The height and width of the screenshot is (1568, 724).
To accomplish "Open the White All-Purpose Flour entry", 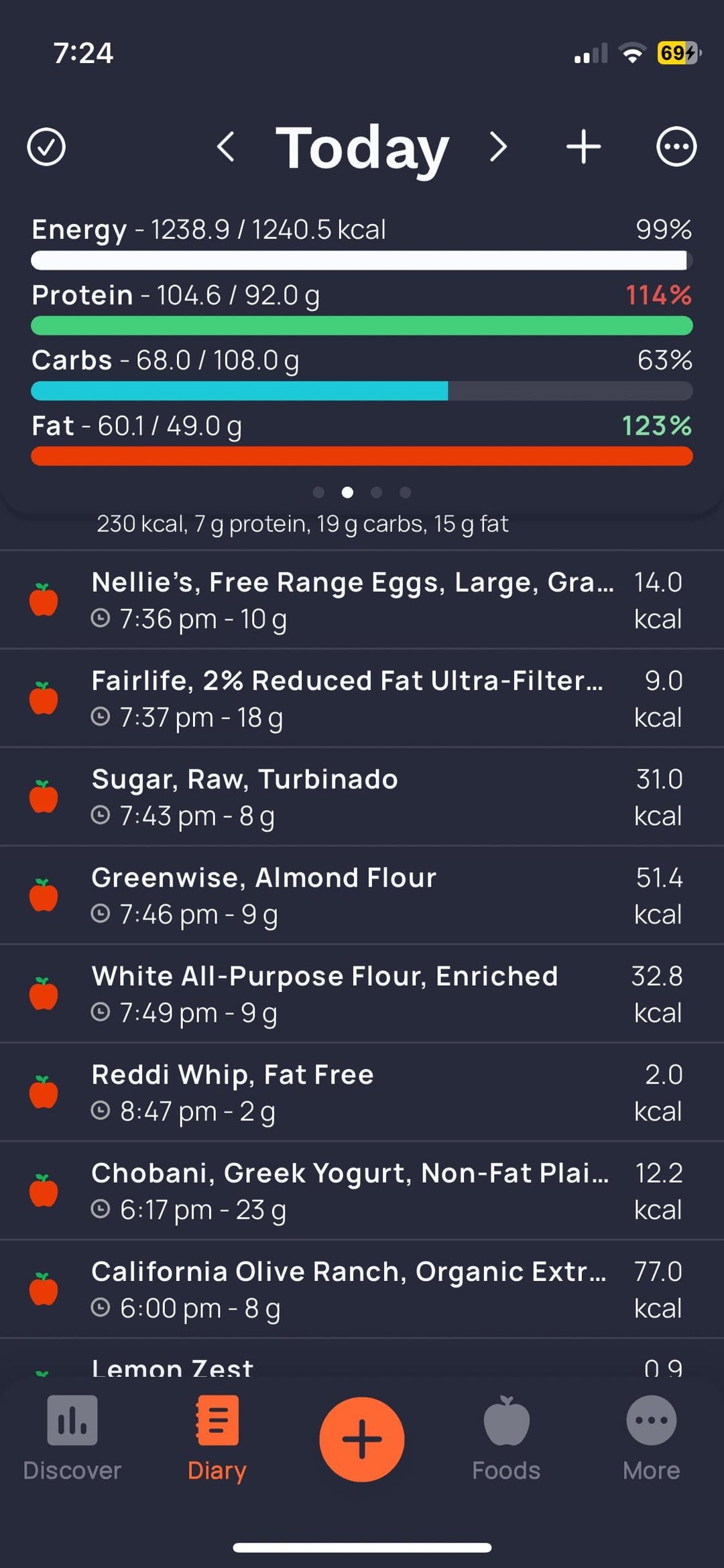I will point(362,994).
